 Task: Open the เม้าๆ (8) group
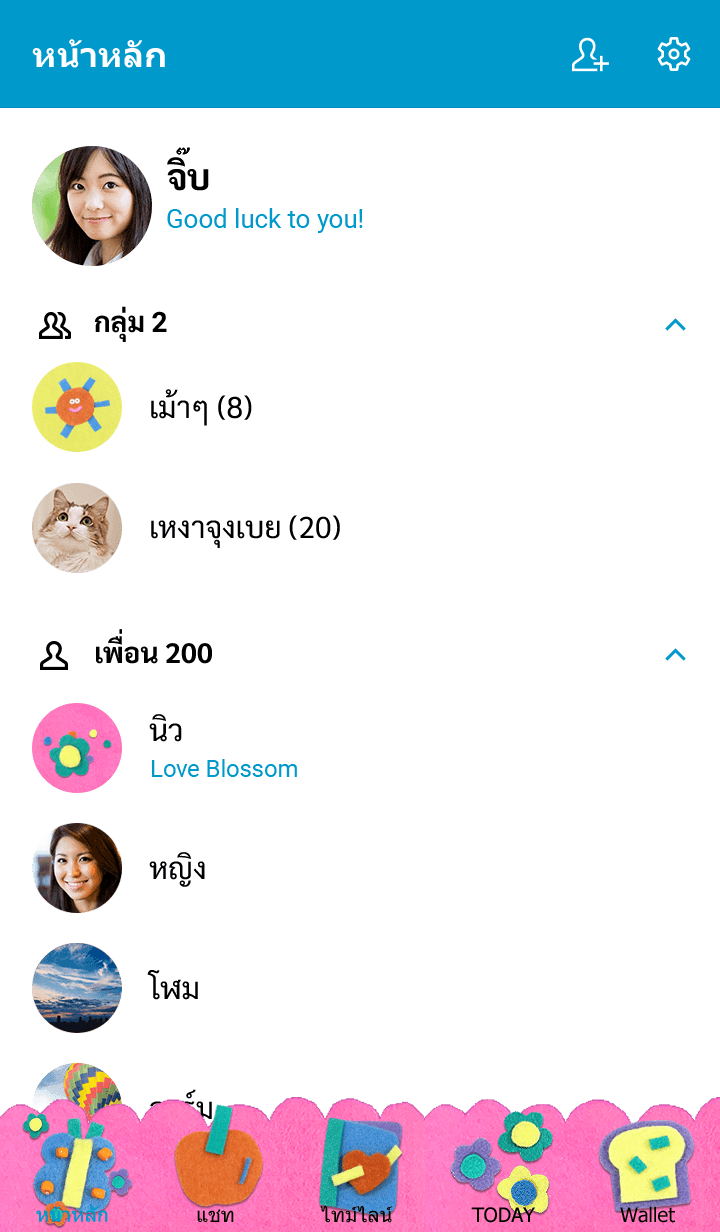coord(200,408)
